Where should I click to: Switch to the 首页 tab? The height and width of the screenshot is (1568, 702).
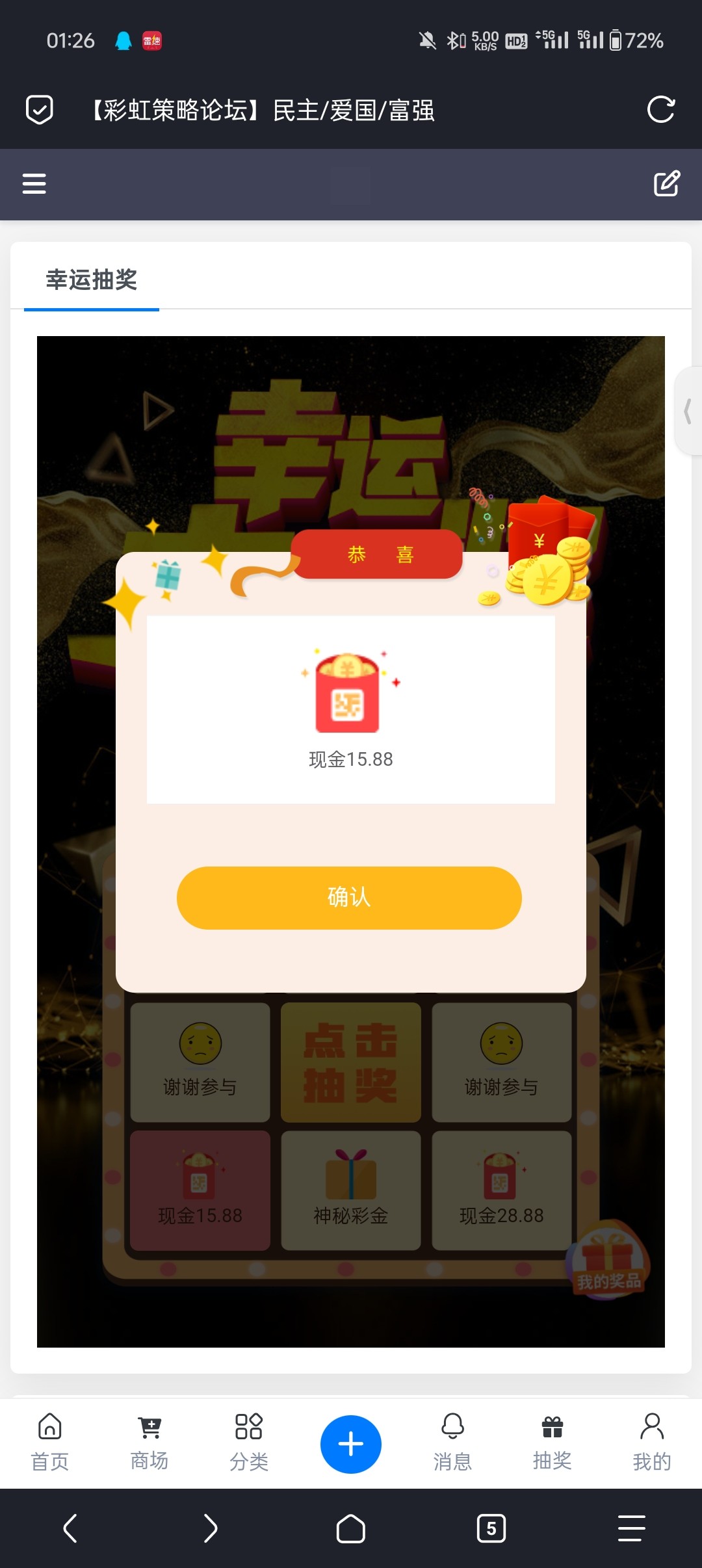(50, 1443)
